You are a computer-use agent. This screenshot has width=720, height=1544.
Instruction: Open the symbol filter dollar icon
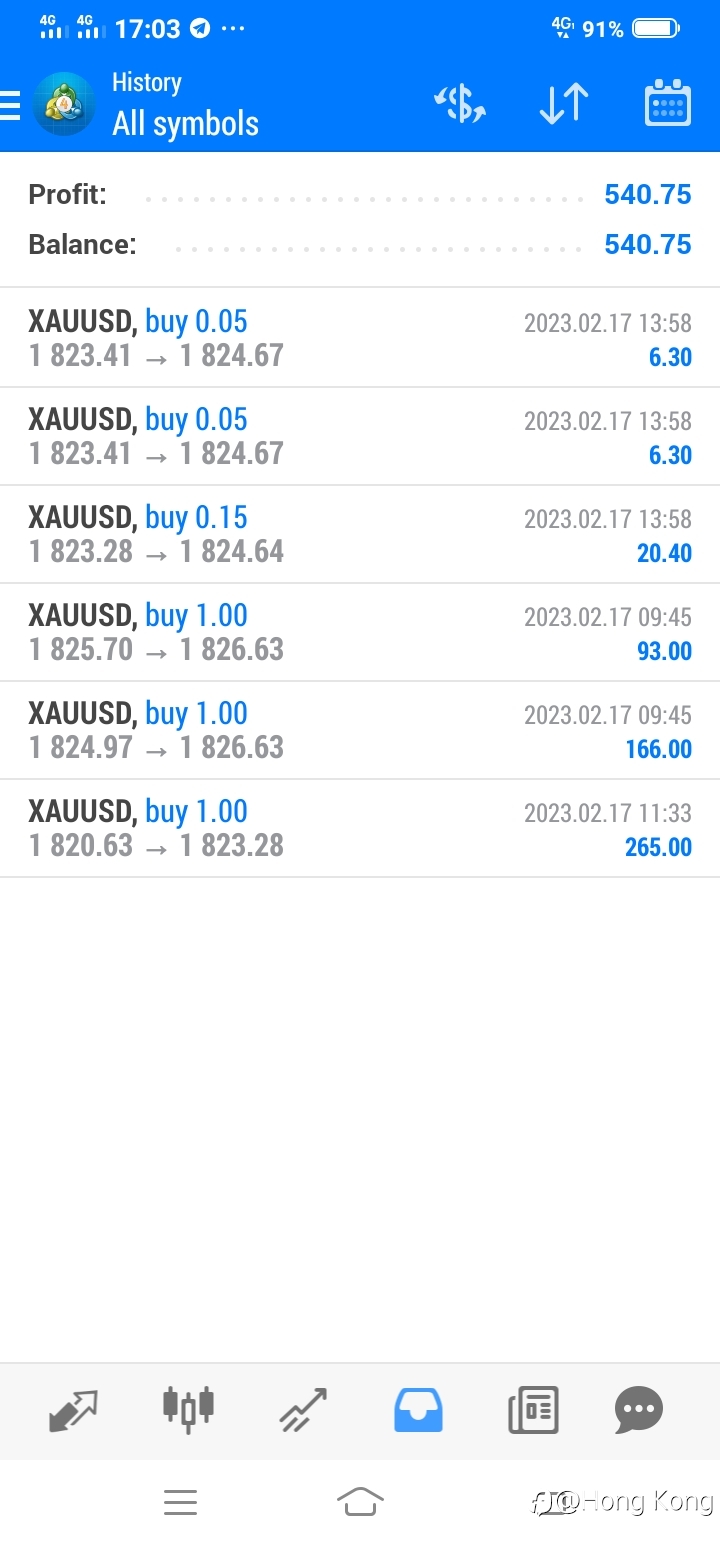tap(460, 104)
